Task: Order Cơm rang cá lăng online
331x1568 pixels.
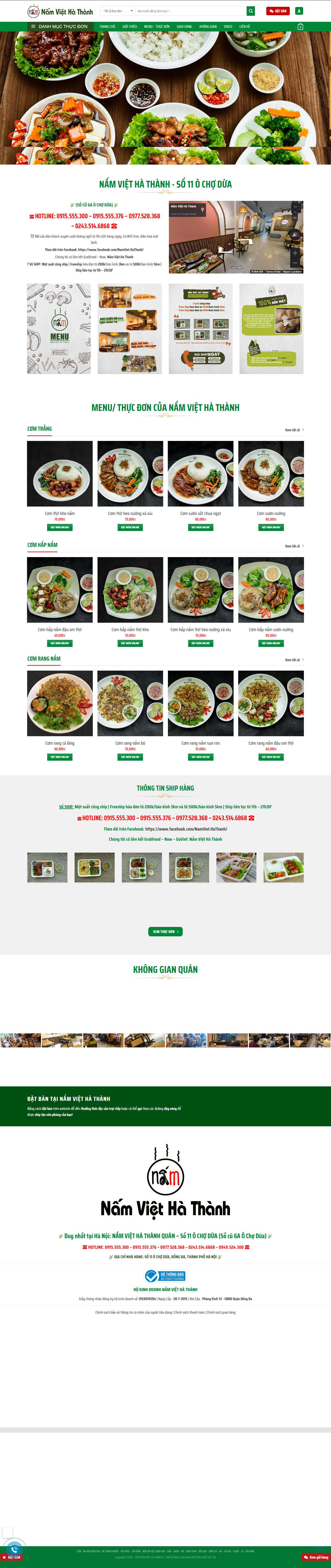Action: pos(60,757)
